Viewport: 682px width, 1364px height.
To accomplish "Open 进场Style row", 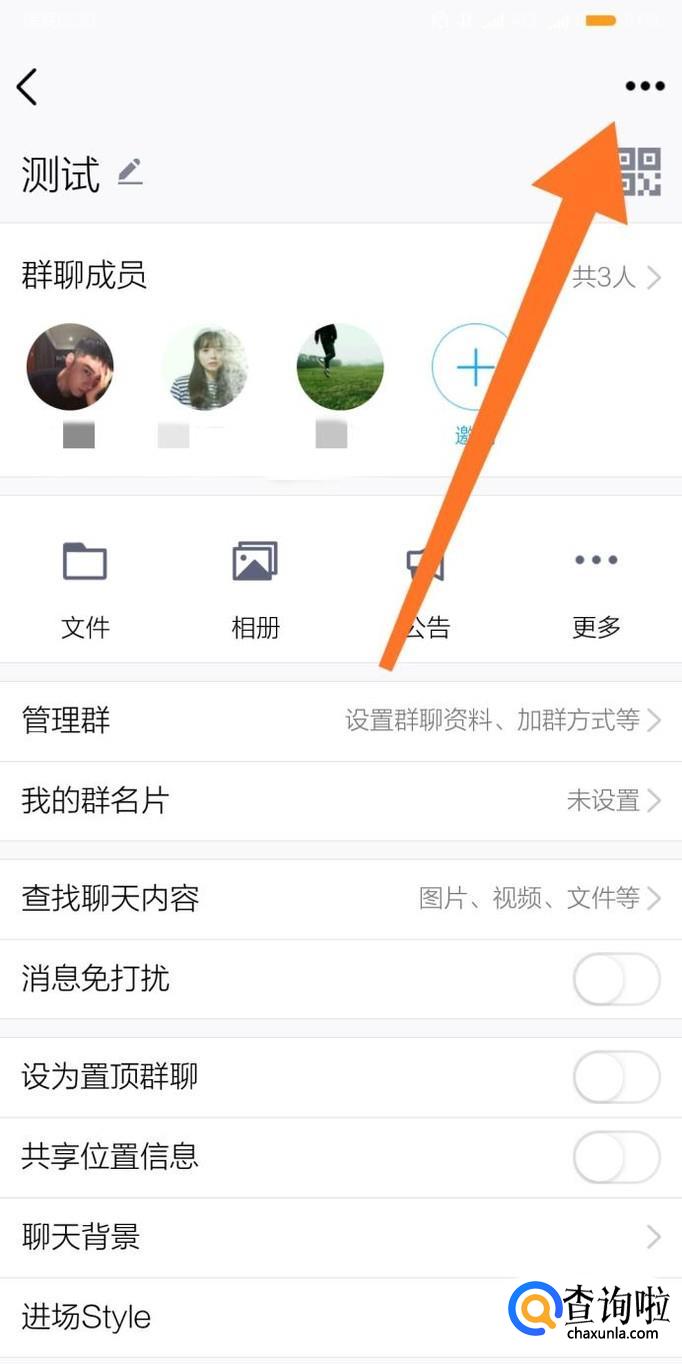I will coord(250,1317).
